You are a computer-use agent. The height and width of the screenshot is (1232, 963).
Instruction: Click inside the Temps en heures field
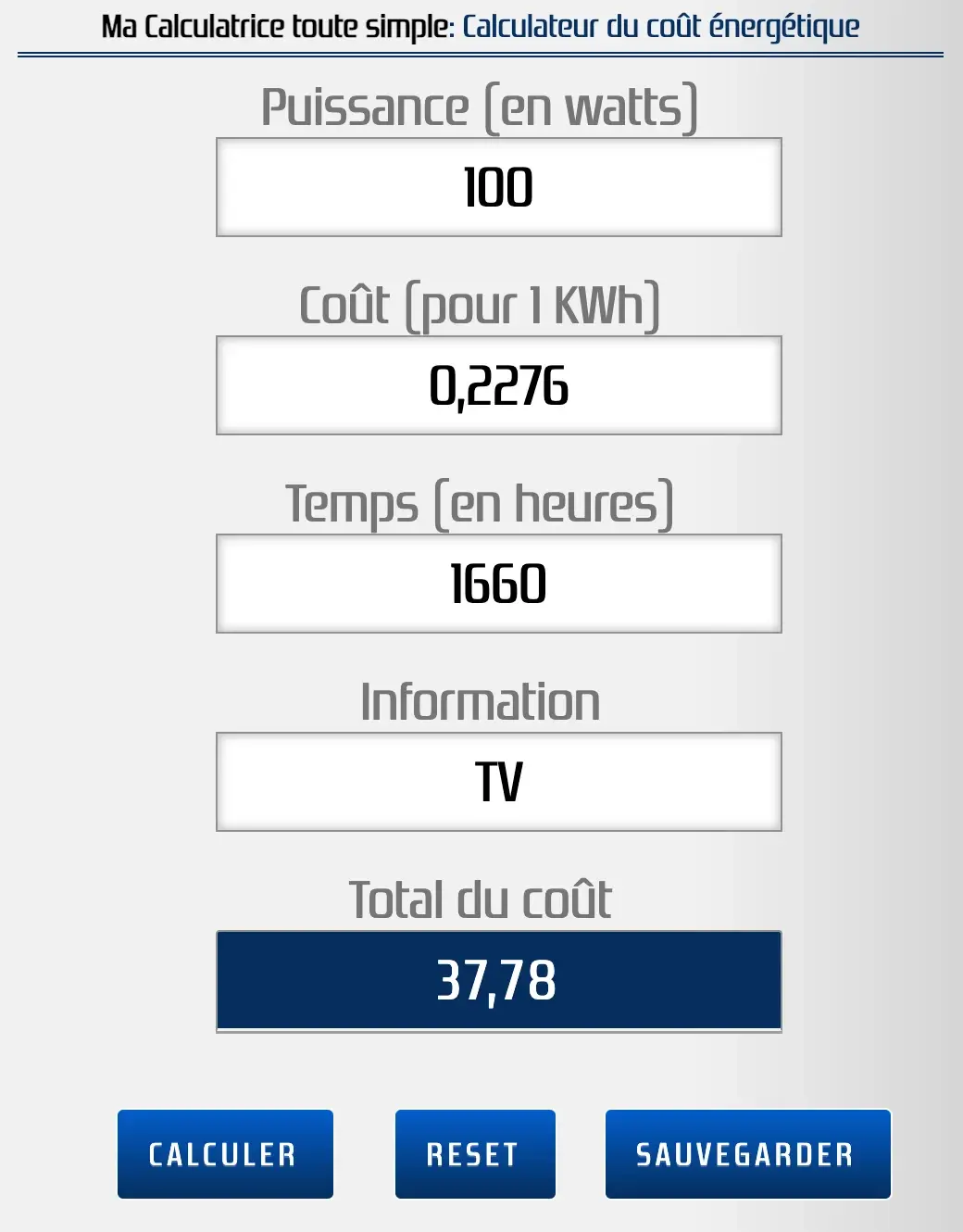click(x=498, y=584)
